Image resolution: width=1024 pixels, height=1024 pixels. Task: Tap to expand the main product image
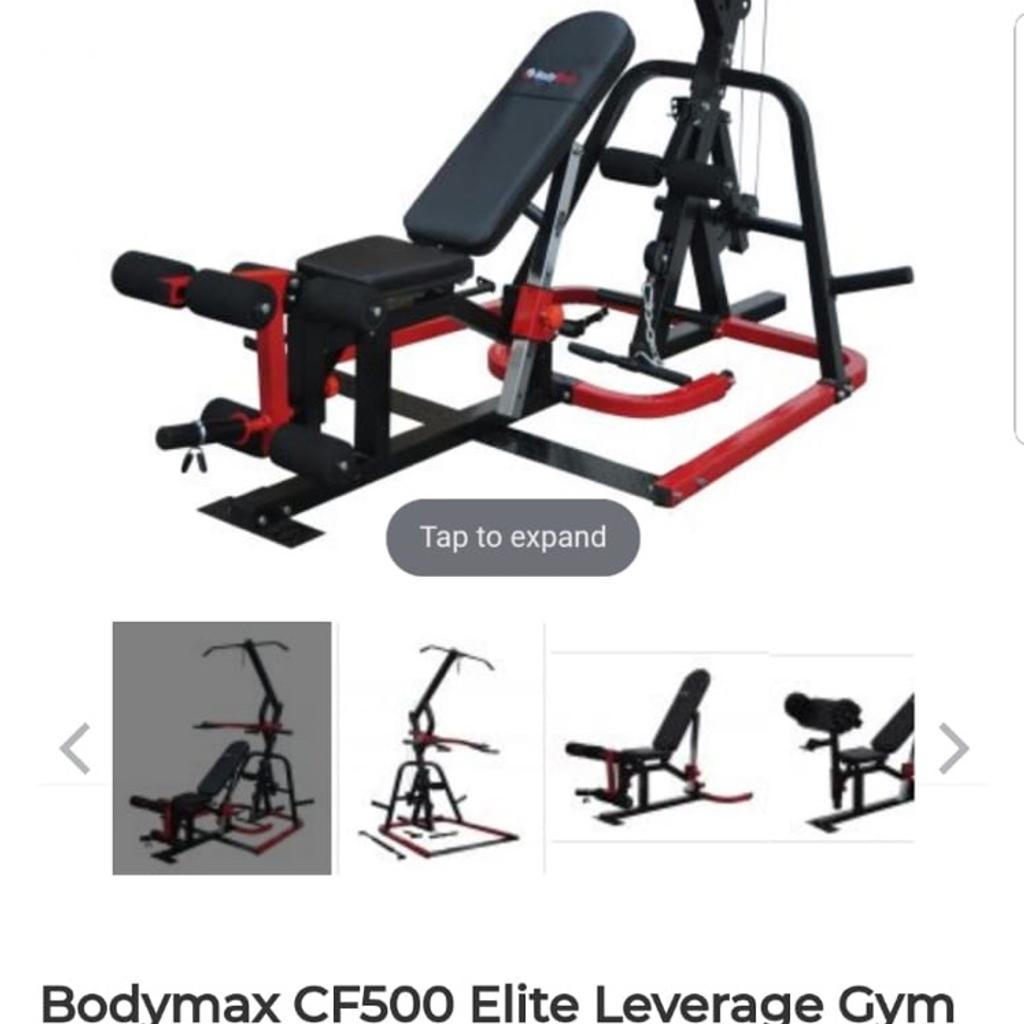pyautogui.click(x=512, y=537)
